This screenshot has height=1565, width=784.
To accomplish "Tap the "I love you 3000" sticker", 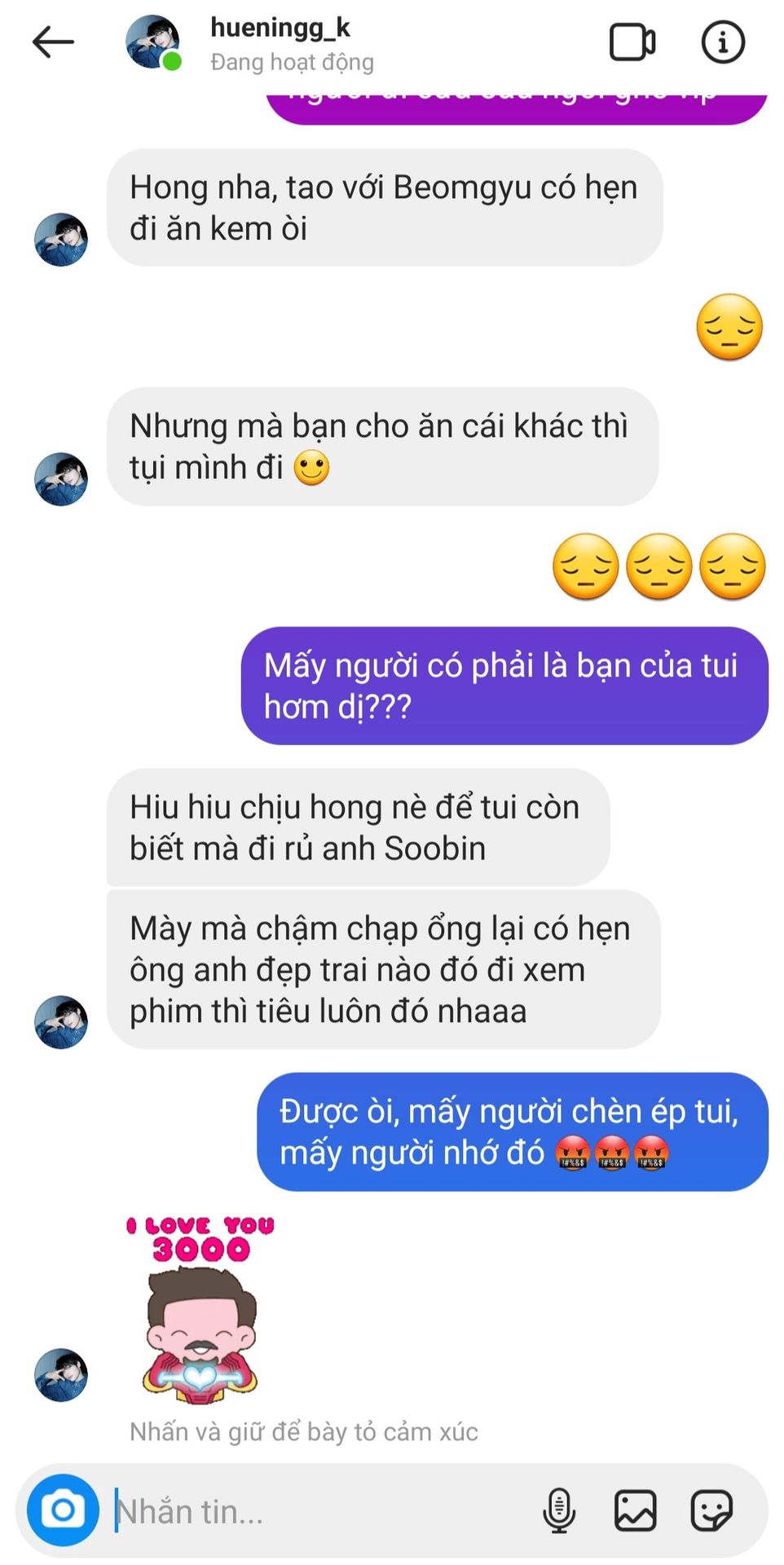I will [200, 1311].
